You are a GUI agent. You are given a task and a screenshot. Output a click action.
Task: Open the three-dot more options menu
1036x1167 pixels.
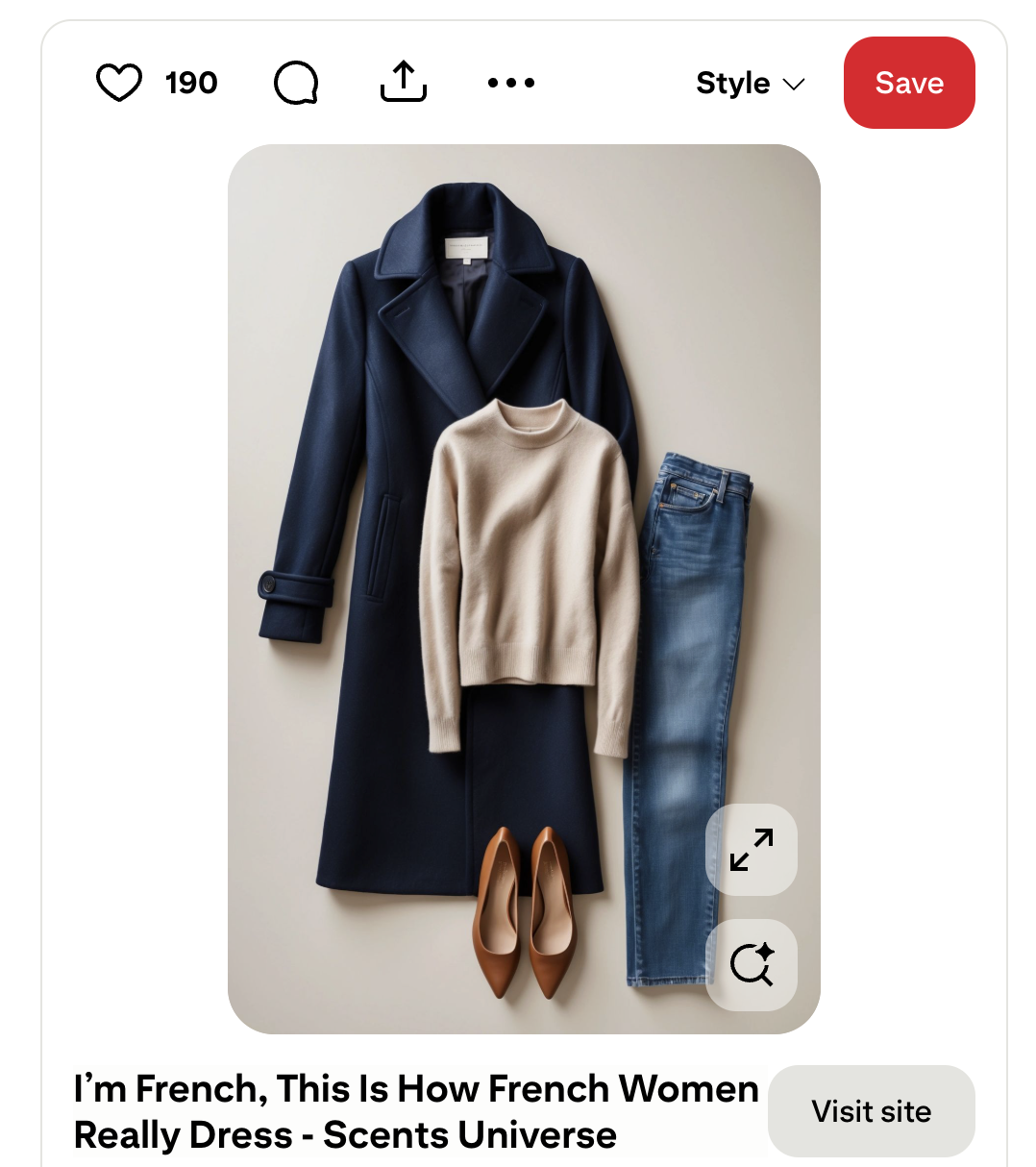click(511, 83)
